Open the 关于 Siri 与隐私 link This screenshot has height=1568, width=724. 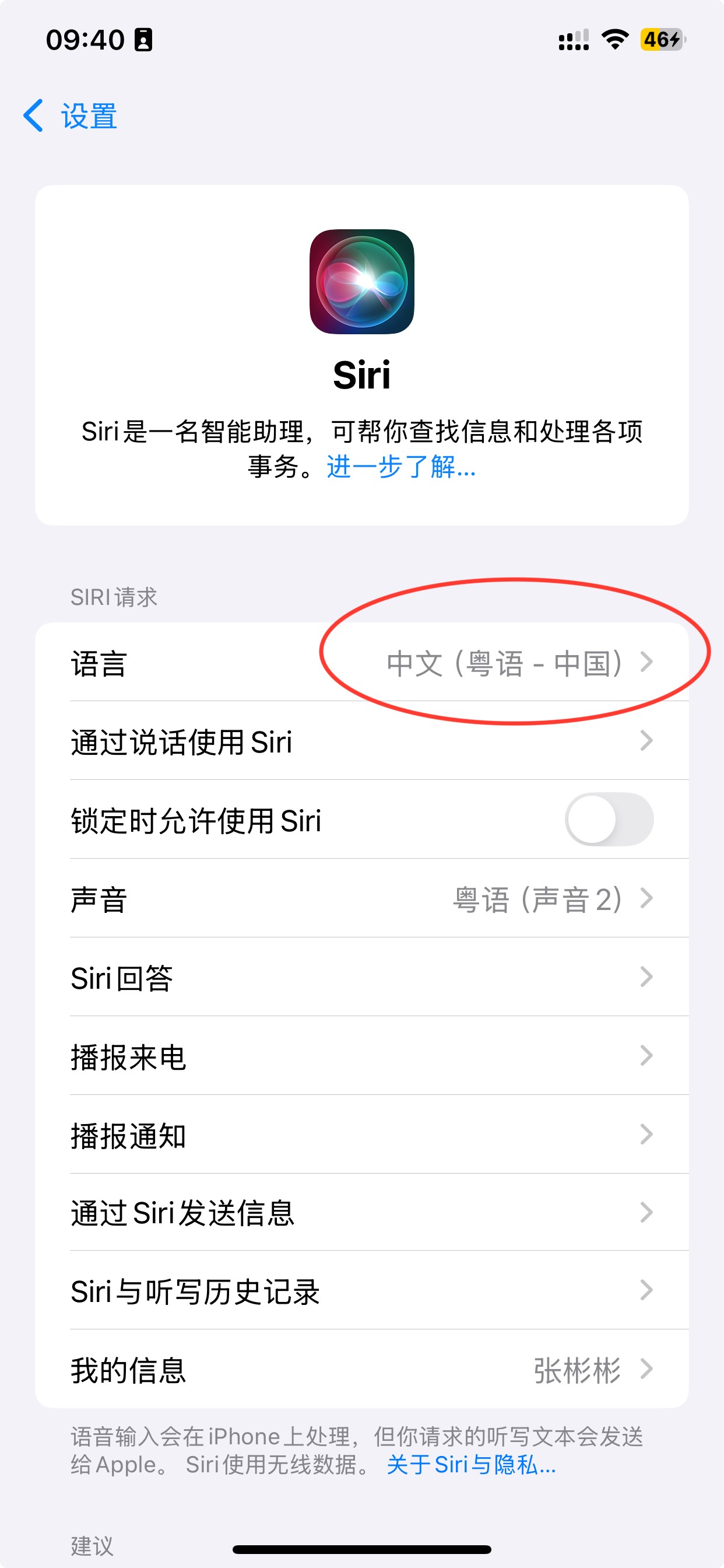coord(471,1465)
